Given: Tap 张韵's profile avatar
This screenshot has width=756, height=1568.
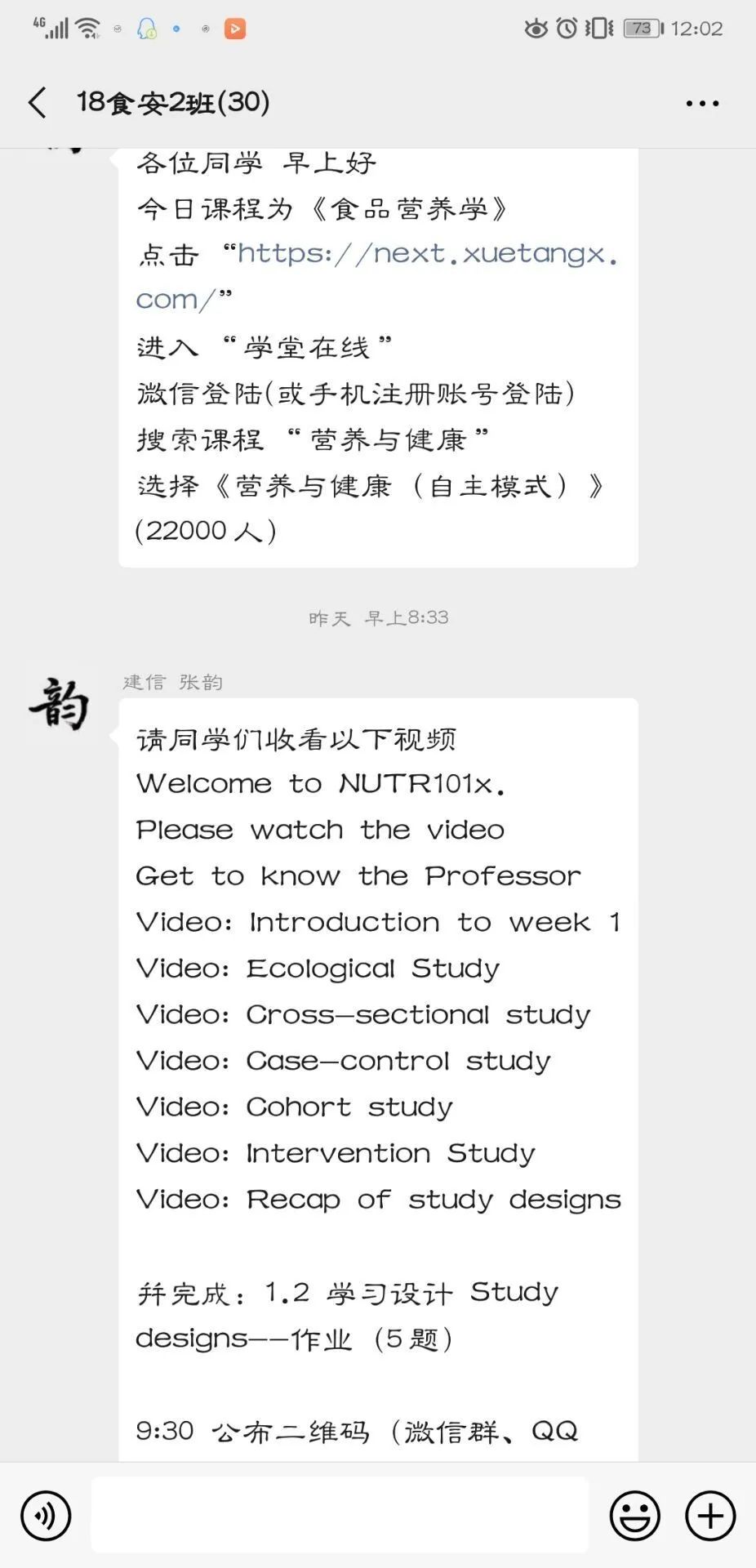Looking at the screenshot, I should [x=59, y=704].
